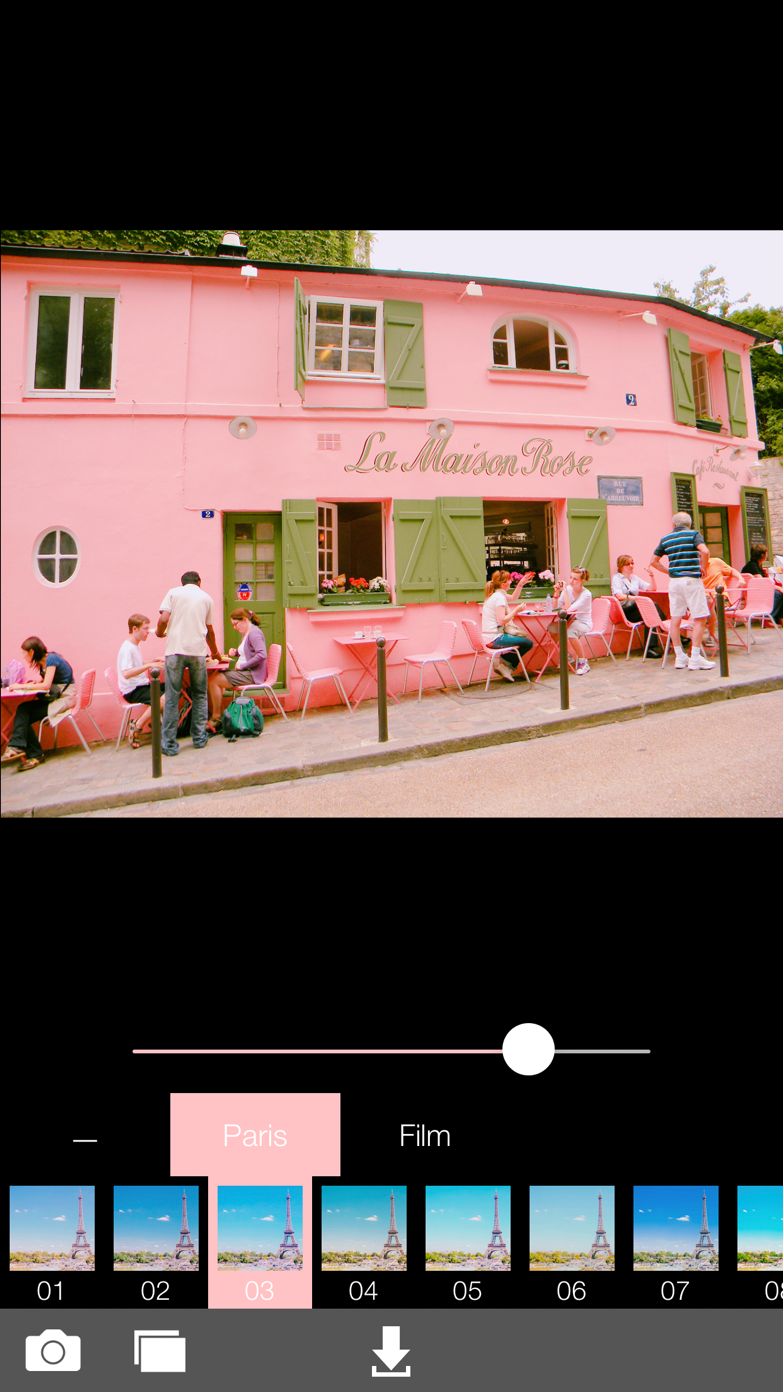Pick Paris filter 05

[468, 1242]
